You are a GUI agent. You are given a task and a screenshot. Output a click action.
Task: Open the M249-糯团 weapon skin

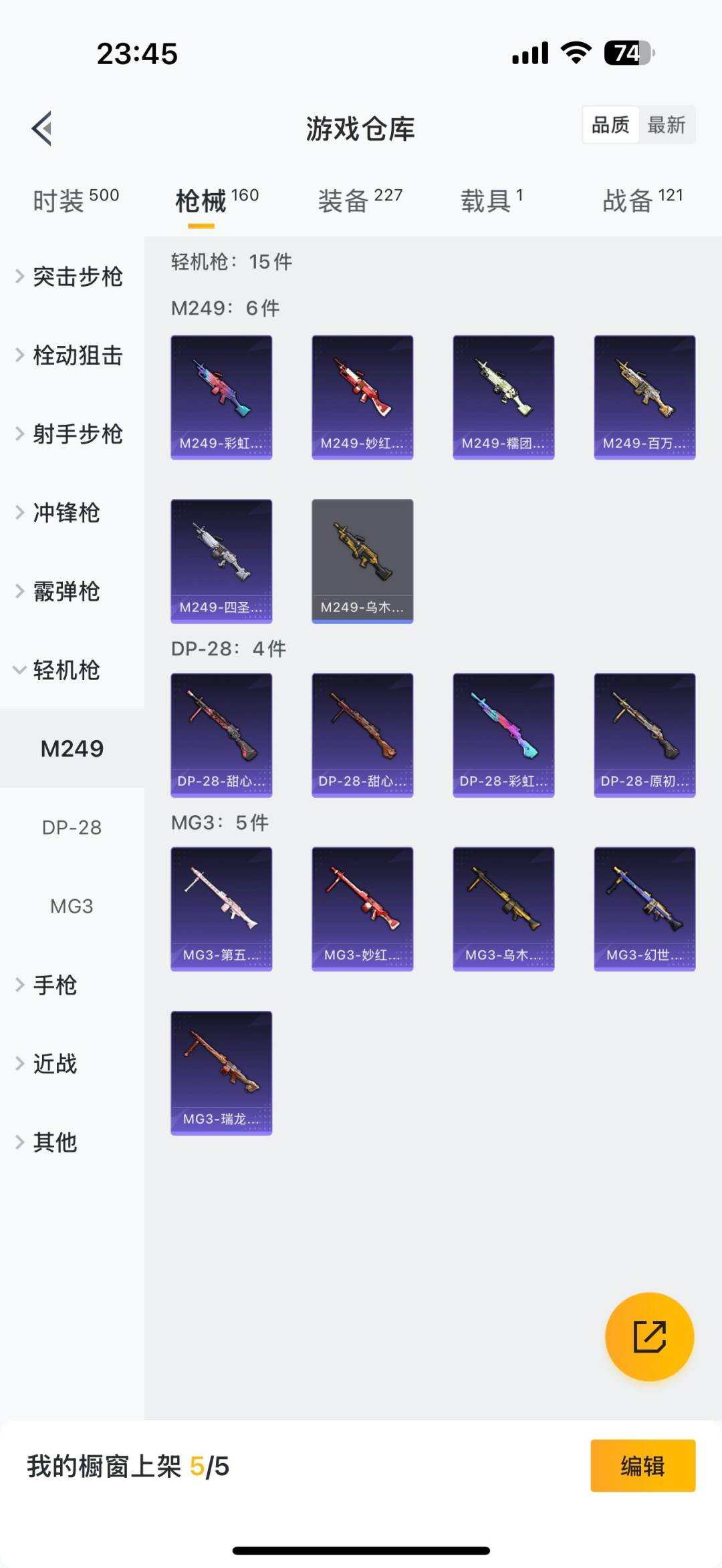point(503,396)
